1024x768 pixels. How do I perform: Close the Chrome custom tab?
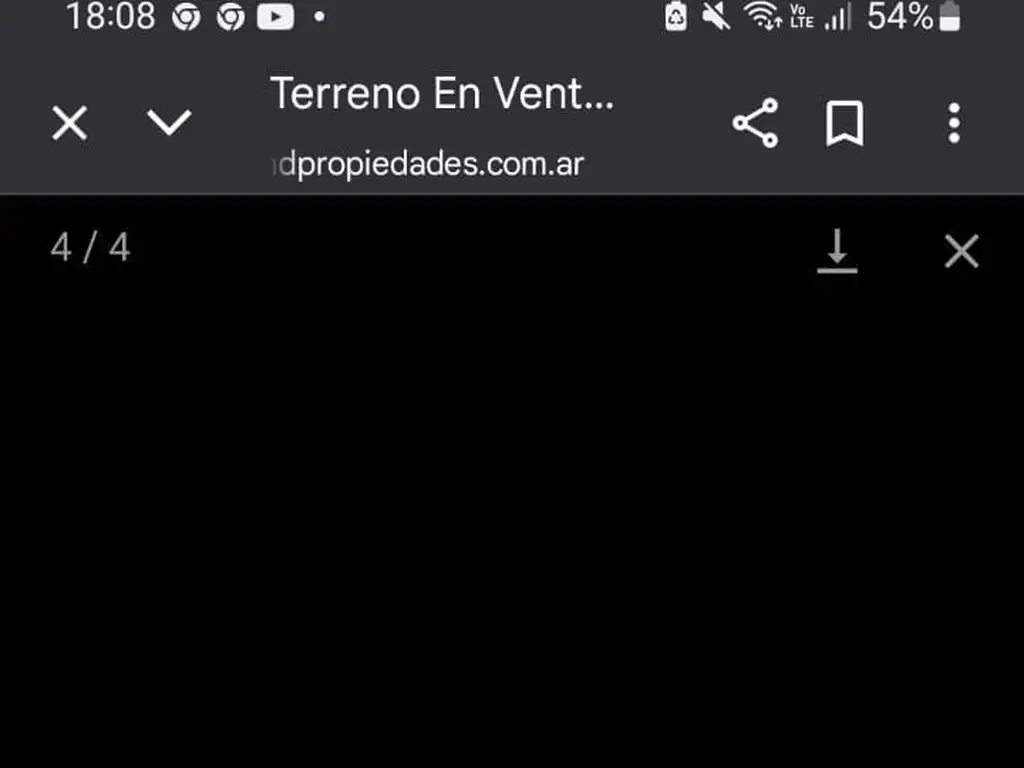point(69,124)
